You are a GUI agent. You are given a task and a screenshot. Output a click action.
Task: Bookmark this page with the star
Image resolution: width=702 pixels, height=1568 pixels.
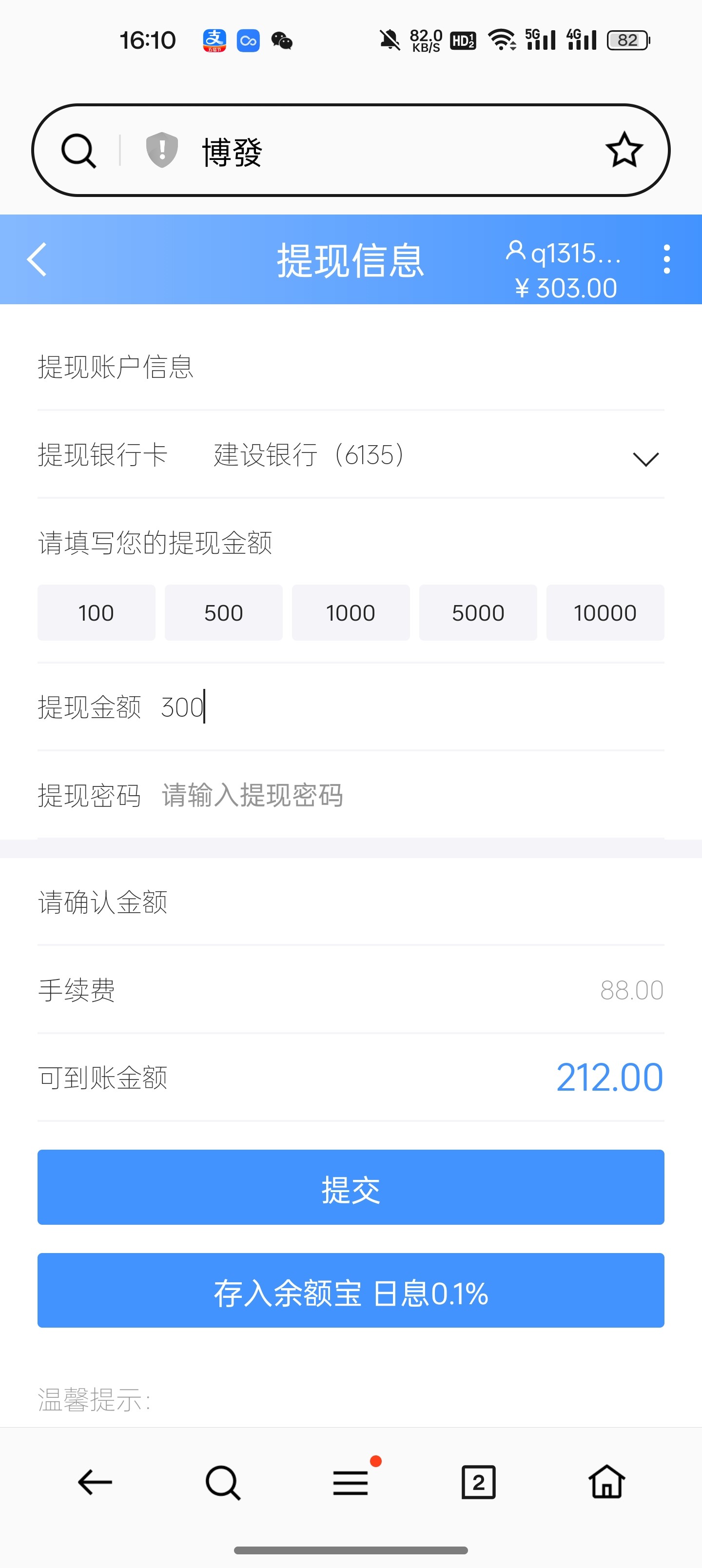tap(624, 150)
